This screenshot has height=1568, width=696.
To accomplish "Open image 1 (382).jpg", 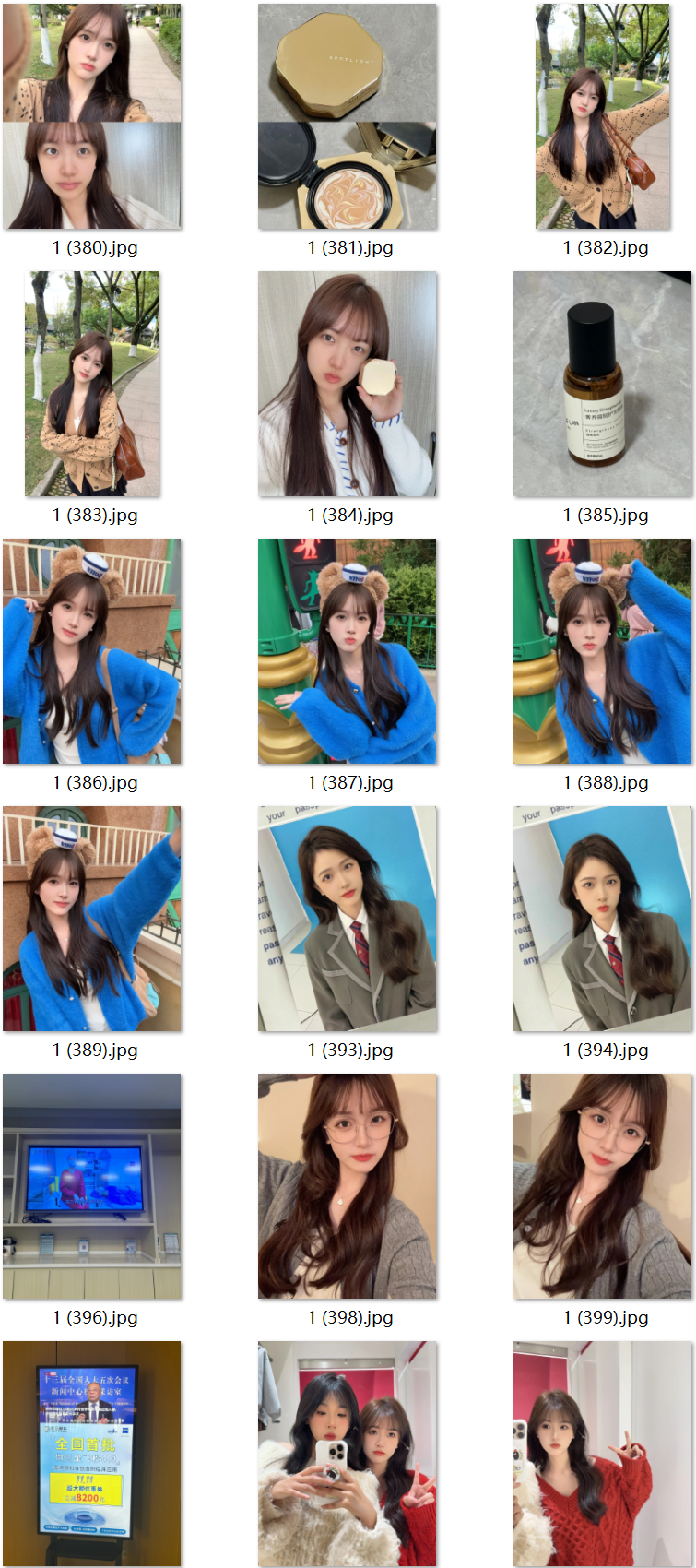I will point(603,116).
